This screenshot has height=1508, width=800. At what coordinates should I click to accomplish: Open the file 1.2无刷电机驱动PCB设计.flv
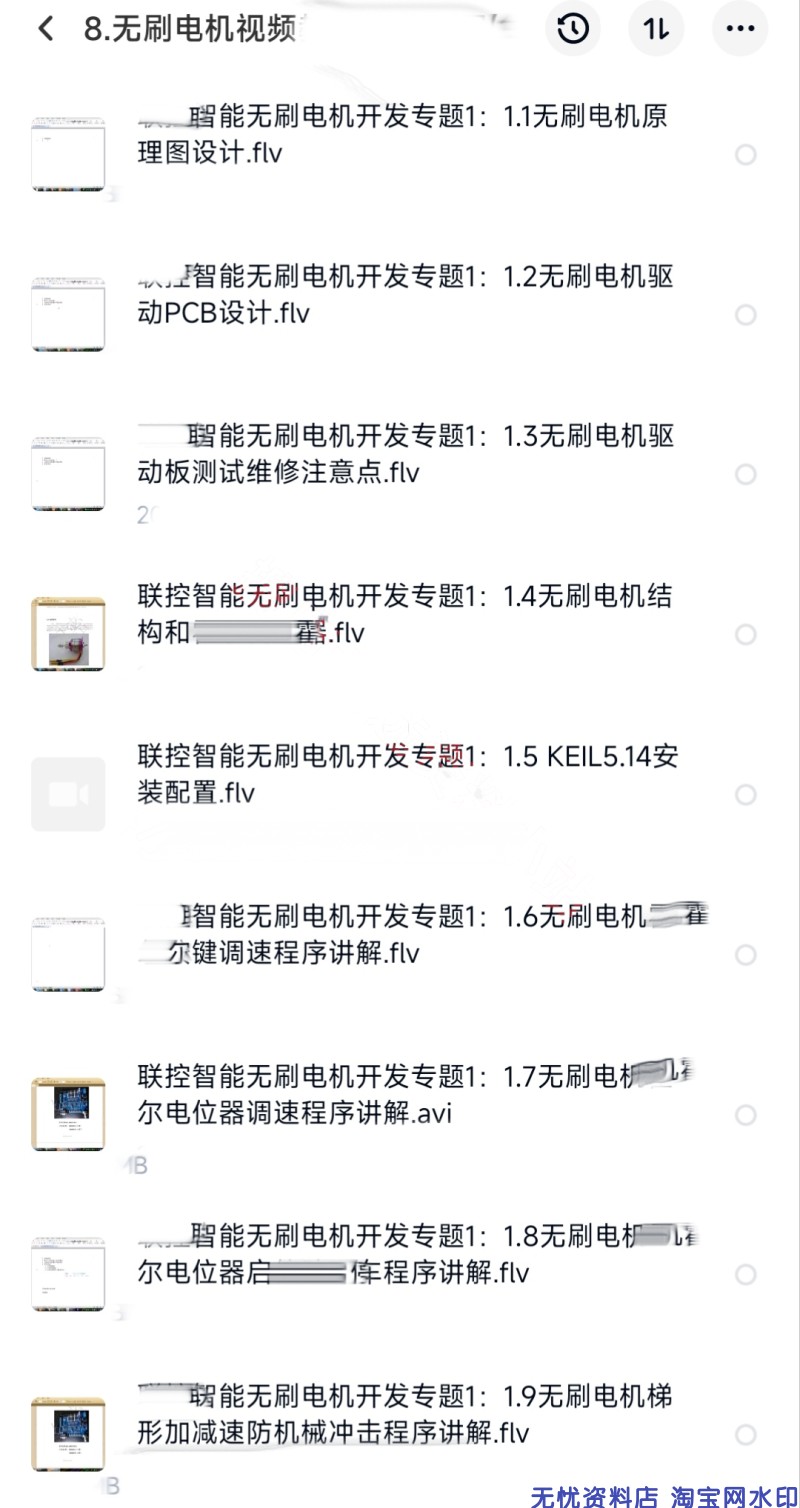[400, 294]
